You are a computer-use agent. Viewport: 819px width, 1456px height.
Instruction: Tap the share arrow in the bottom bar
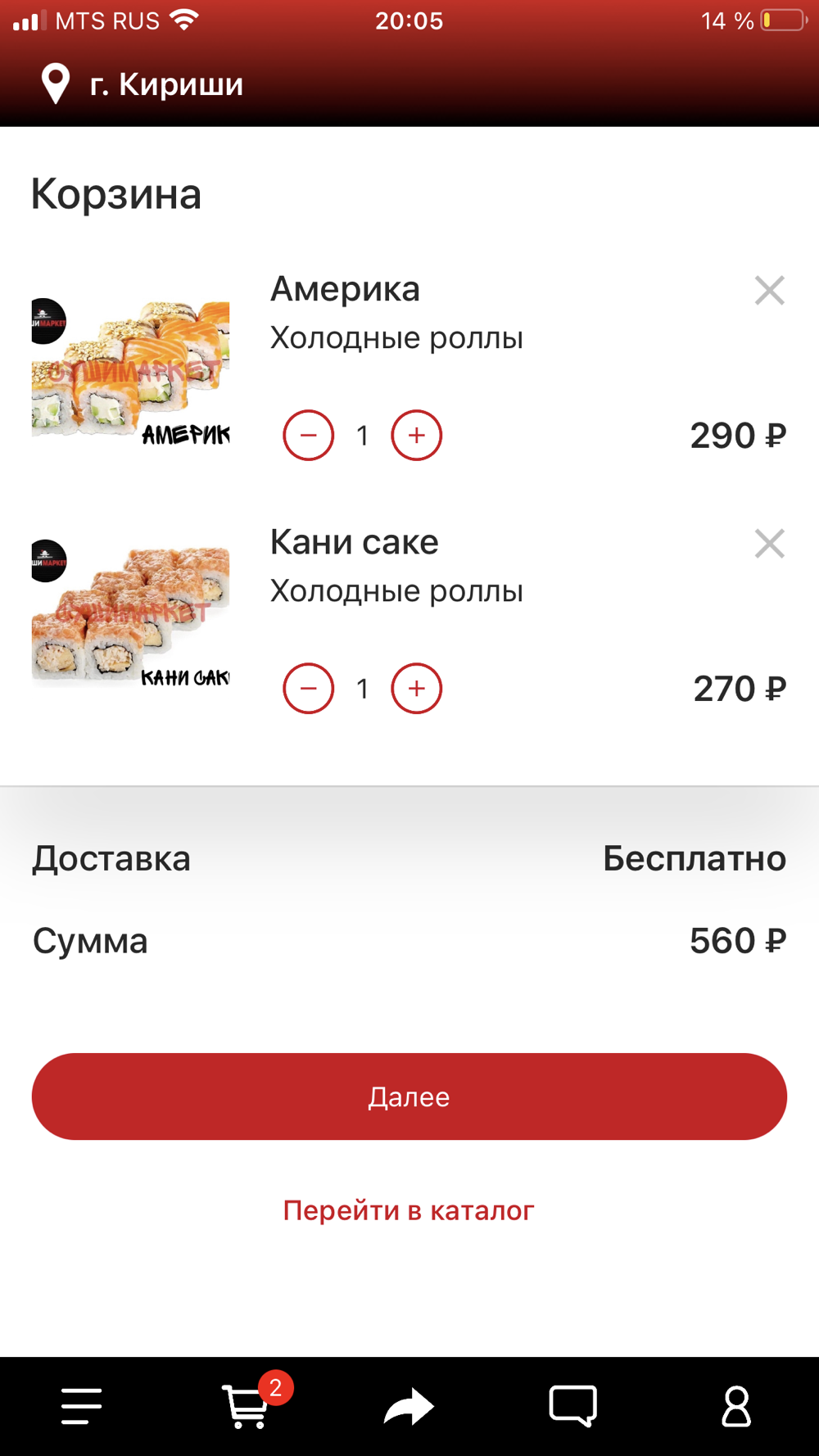click(x=409, y=1406)
